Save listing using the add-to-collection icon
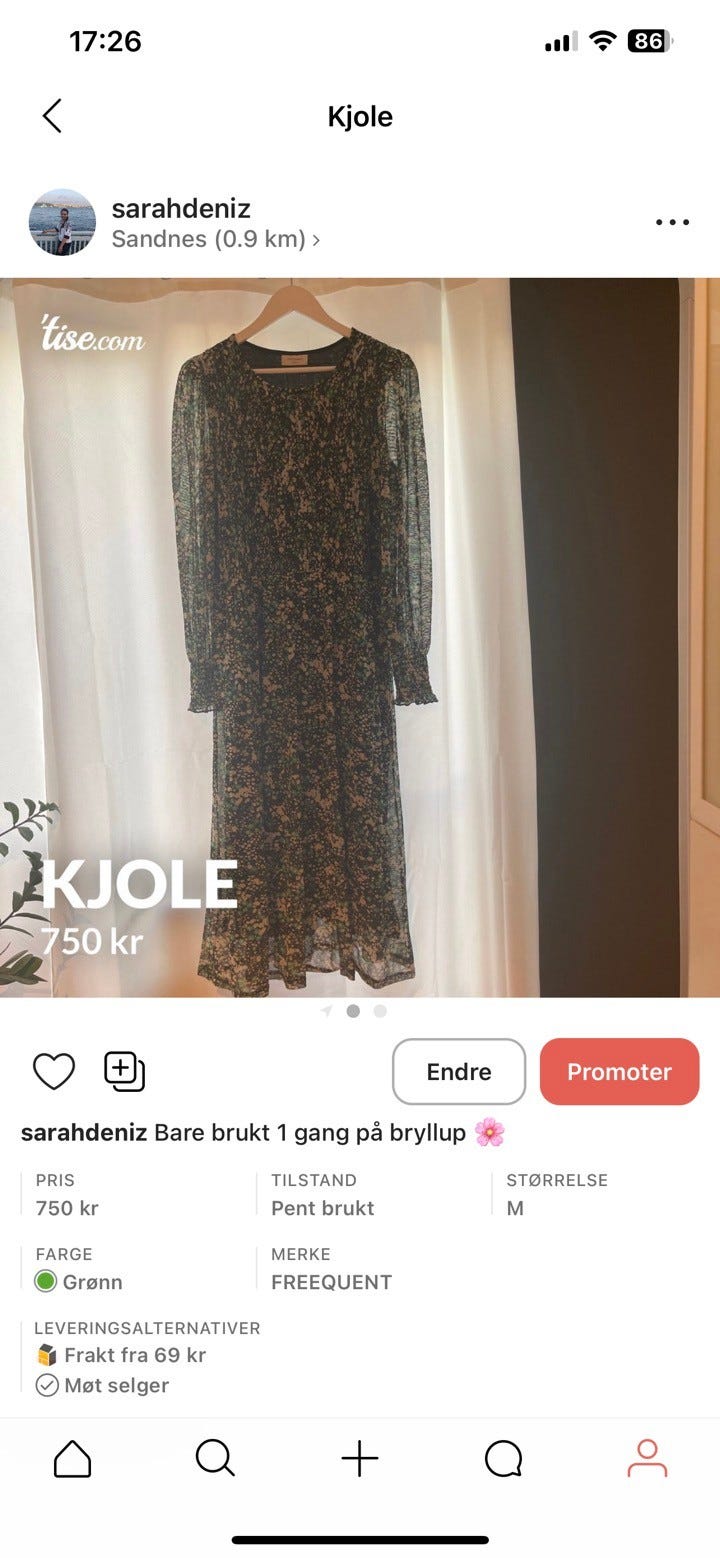The image size is (720, 1558). click(124, 1071)
